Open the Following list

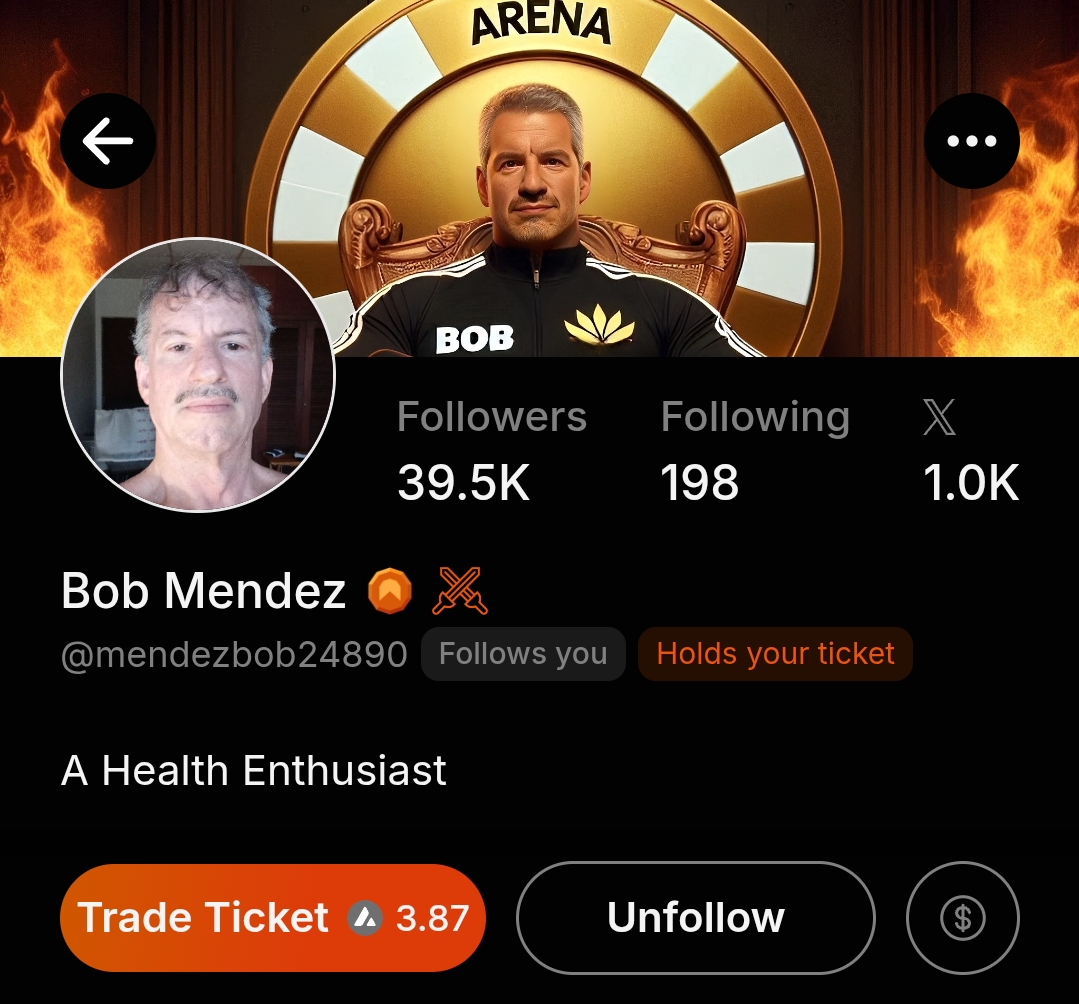[755, 450]
